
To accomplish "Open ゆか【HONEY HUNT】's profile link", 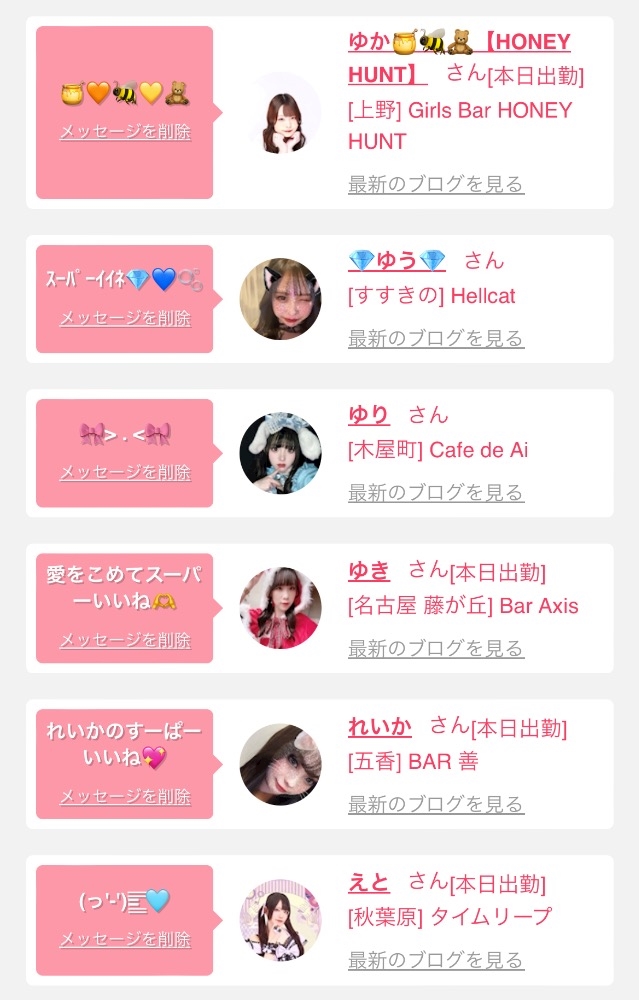I will (x=459, y=58).
